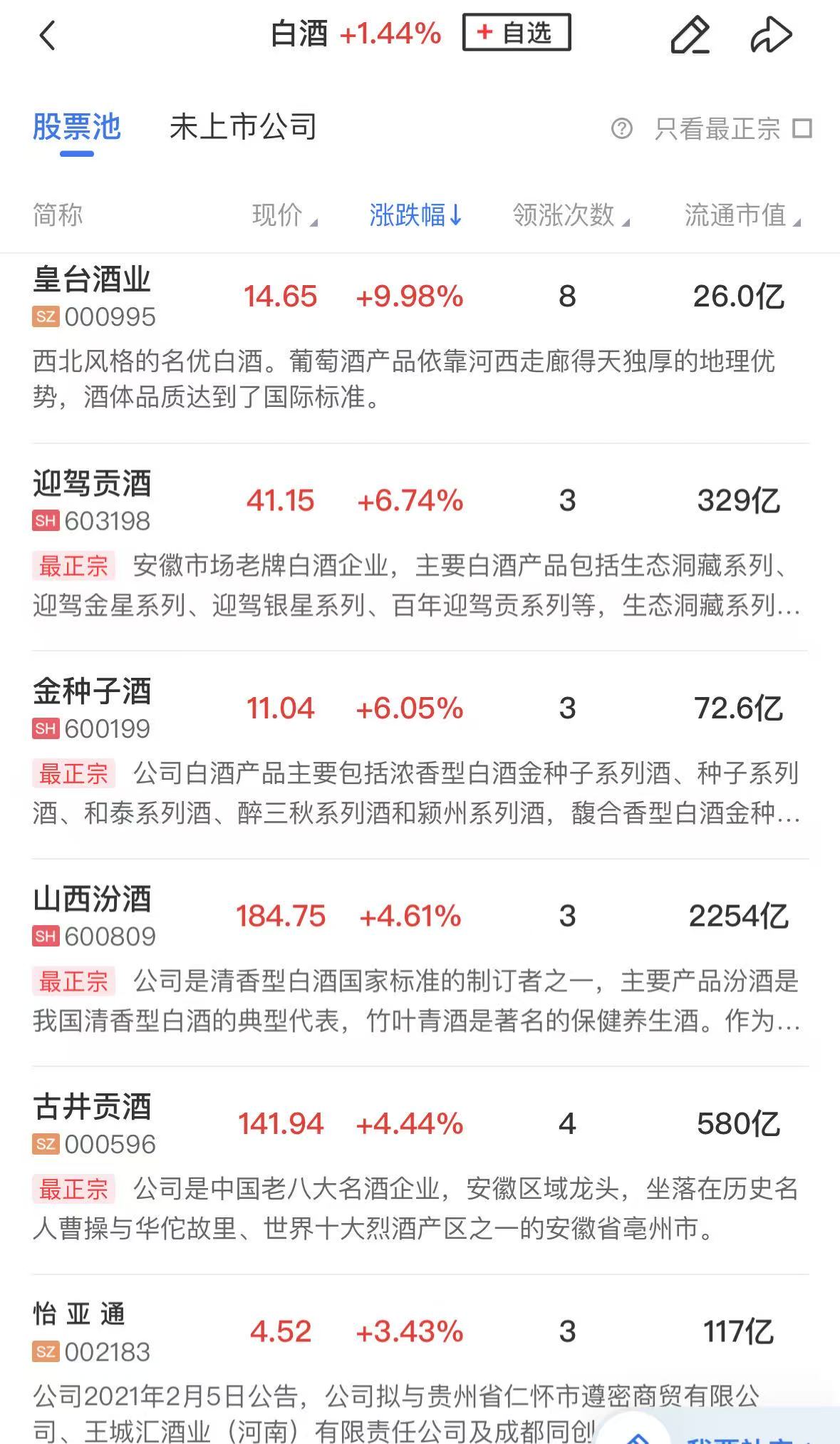
Task: Open 古井贡酒 stock details
Action: (420, 1170)
